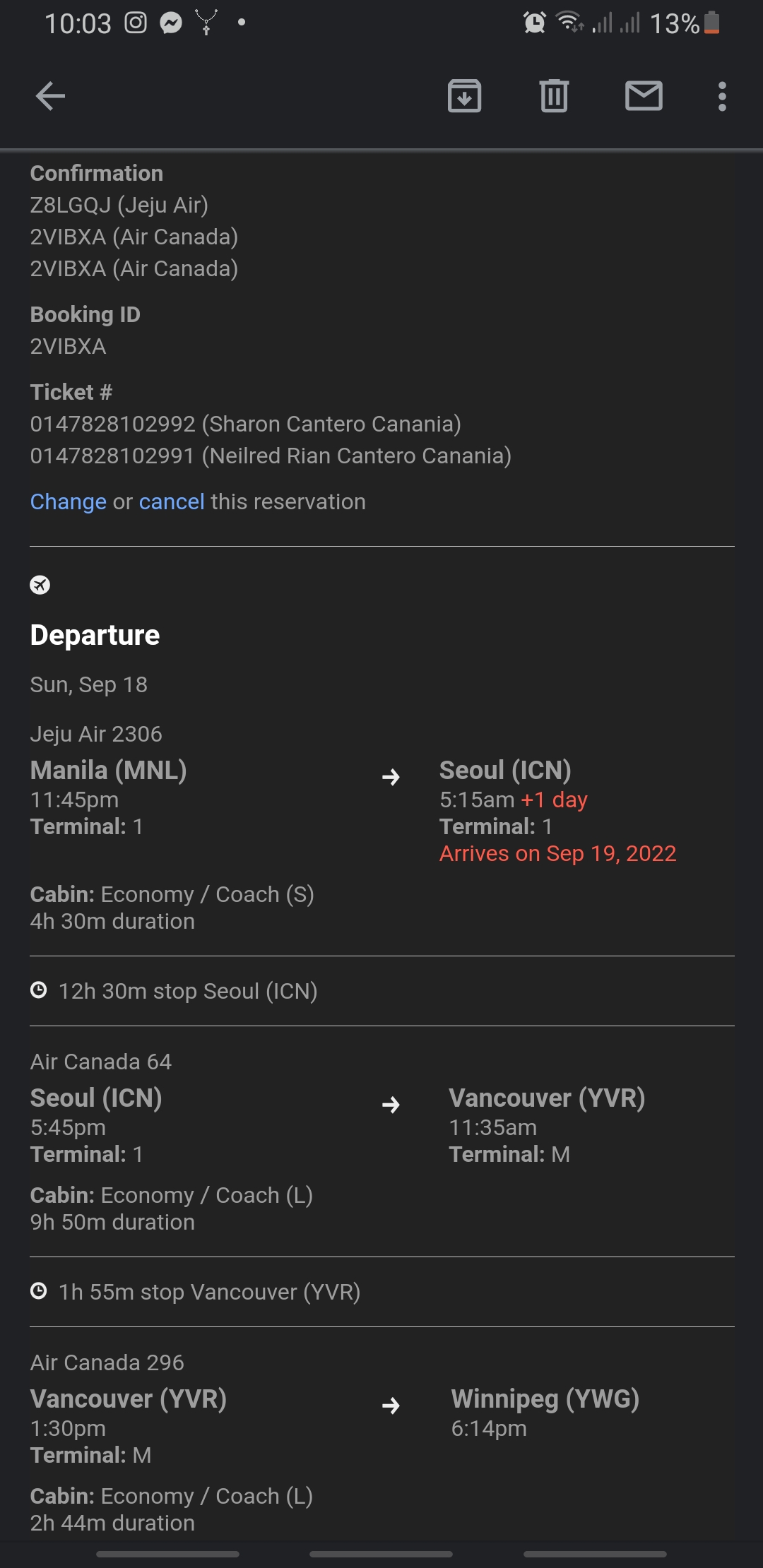The width and height of the screenshot is (763, 1568).
Task: Select Booking ID 2VIBXA text
Action: pos(68,347)
